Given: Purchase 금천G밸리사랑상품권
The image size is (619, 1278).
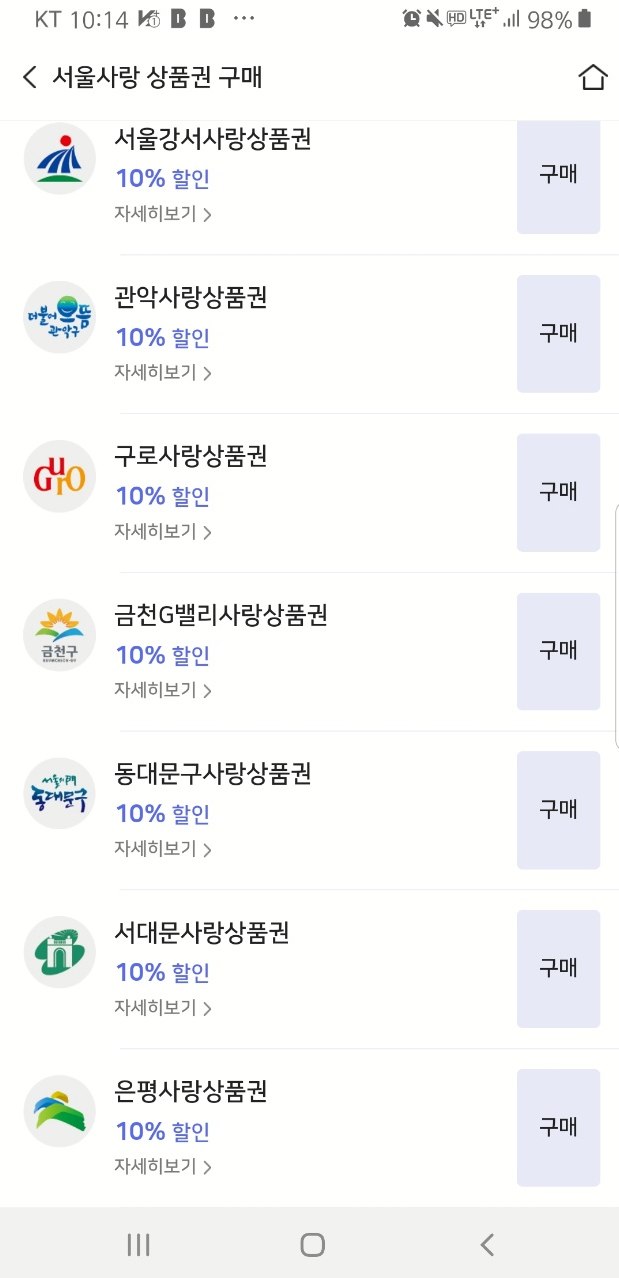Looking at the screenshot, I should [558, 651].
